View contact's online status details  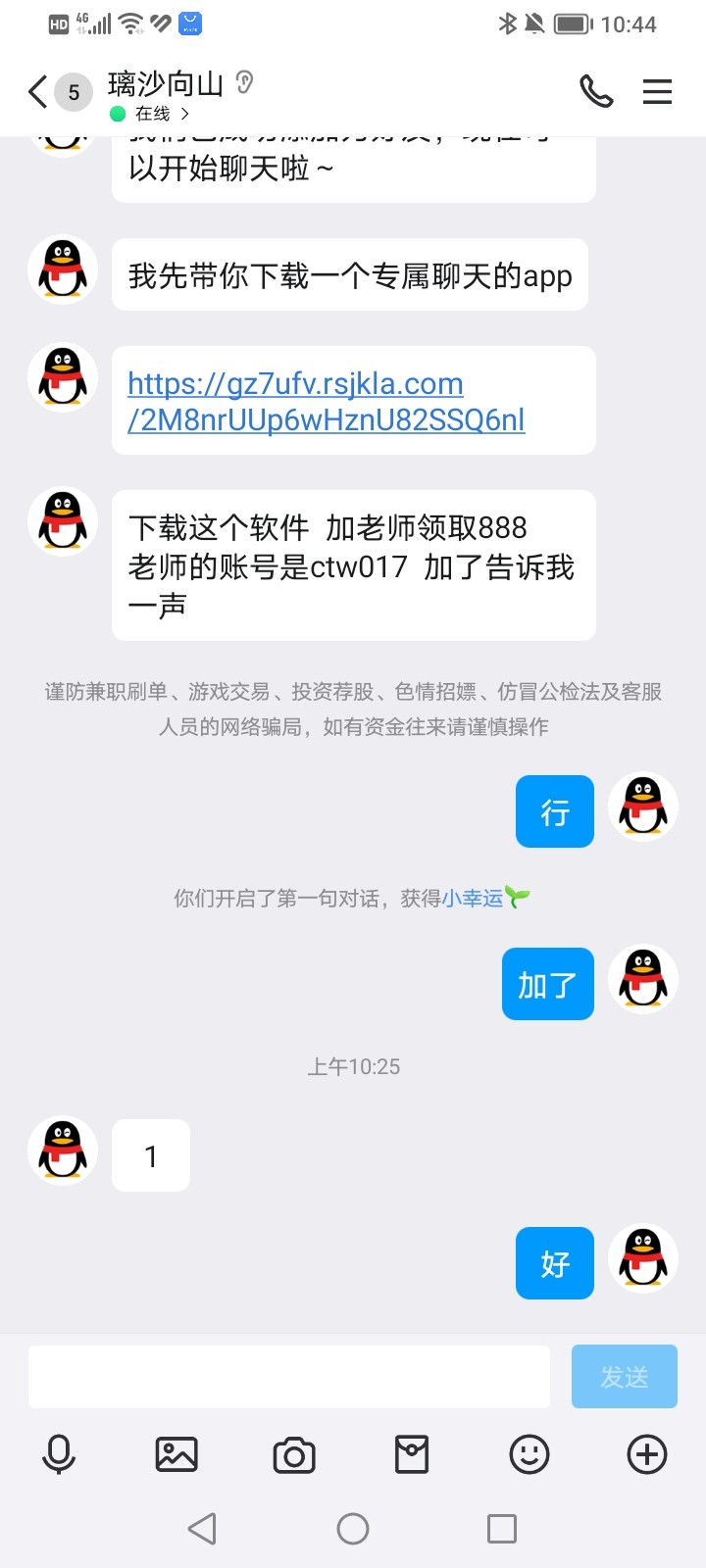pyautogui.click(x=152, y=114)
